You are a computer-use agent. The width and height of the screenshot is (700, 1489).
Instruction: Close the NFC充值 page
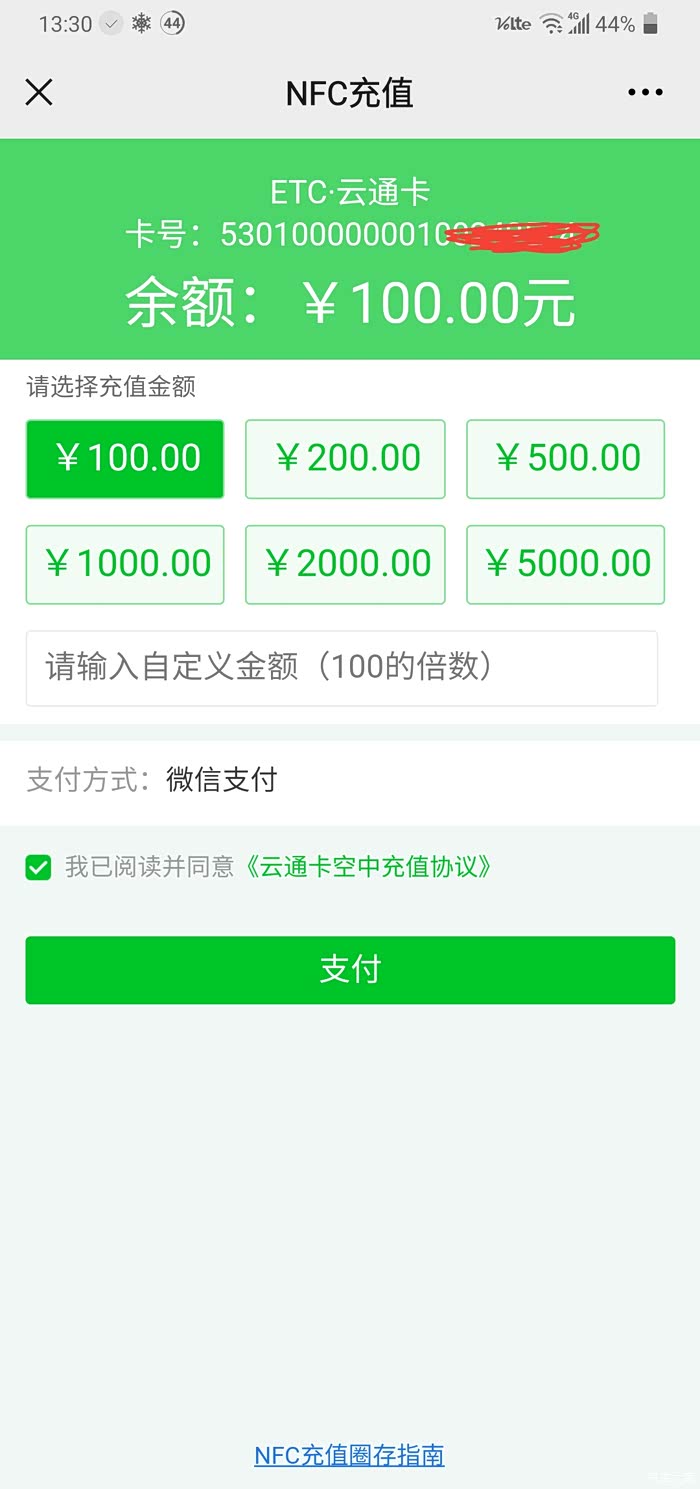click(x=38, y=93)
